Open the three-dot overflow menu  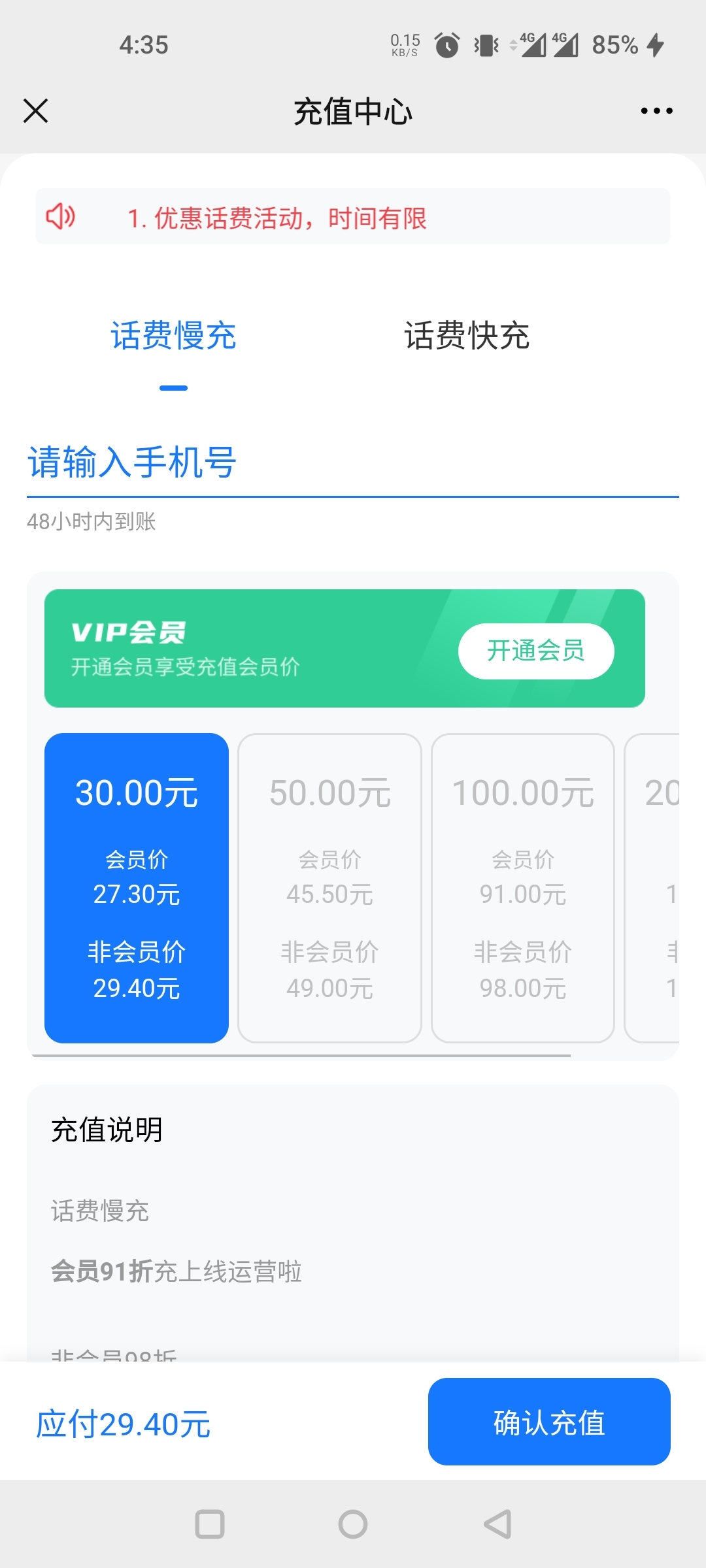tap(656, 111)
